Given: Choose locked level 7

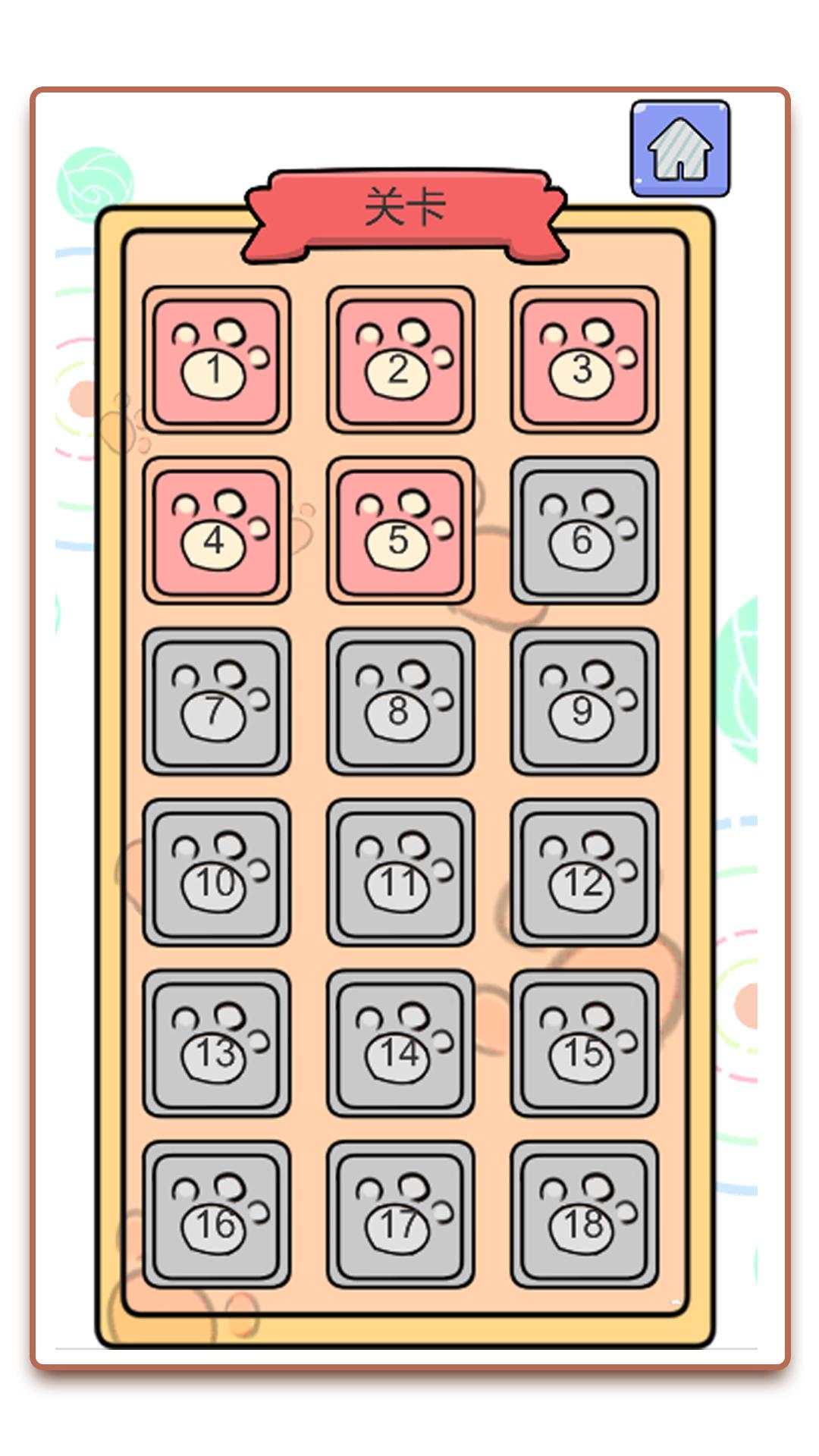Looking at the screenshot, I should [x=217, y=701].
